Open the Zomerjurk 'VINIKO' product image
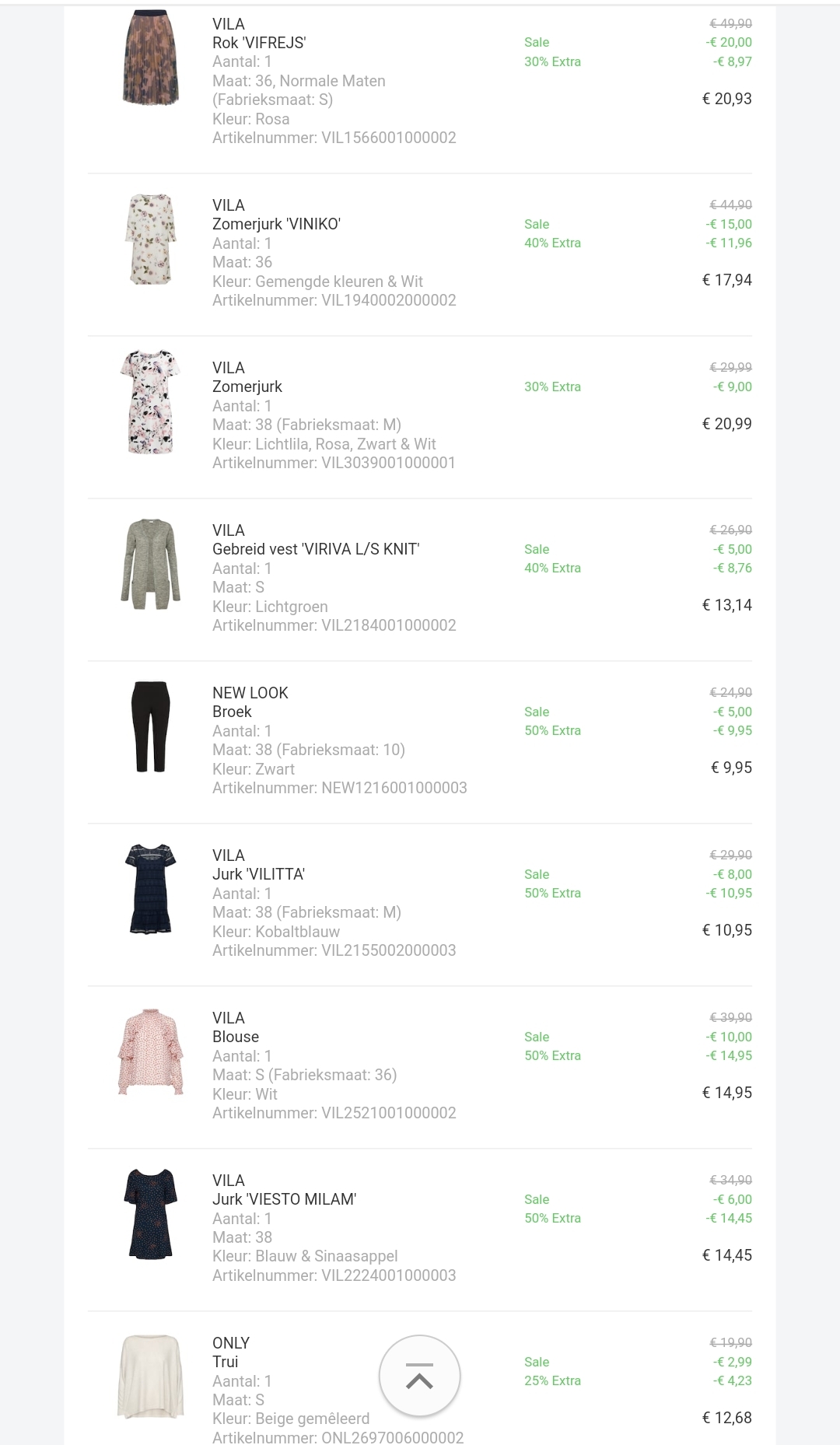 click(151, 240)
